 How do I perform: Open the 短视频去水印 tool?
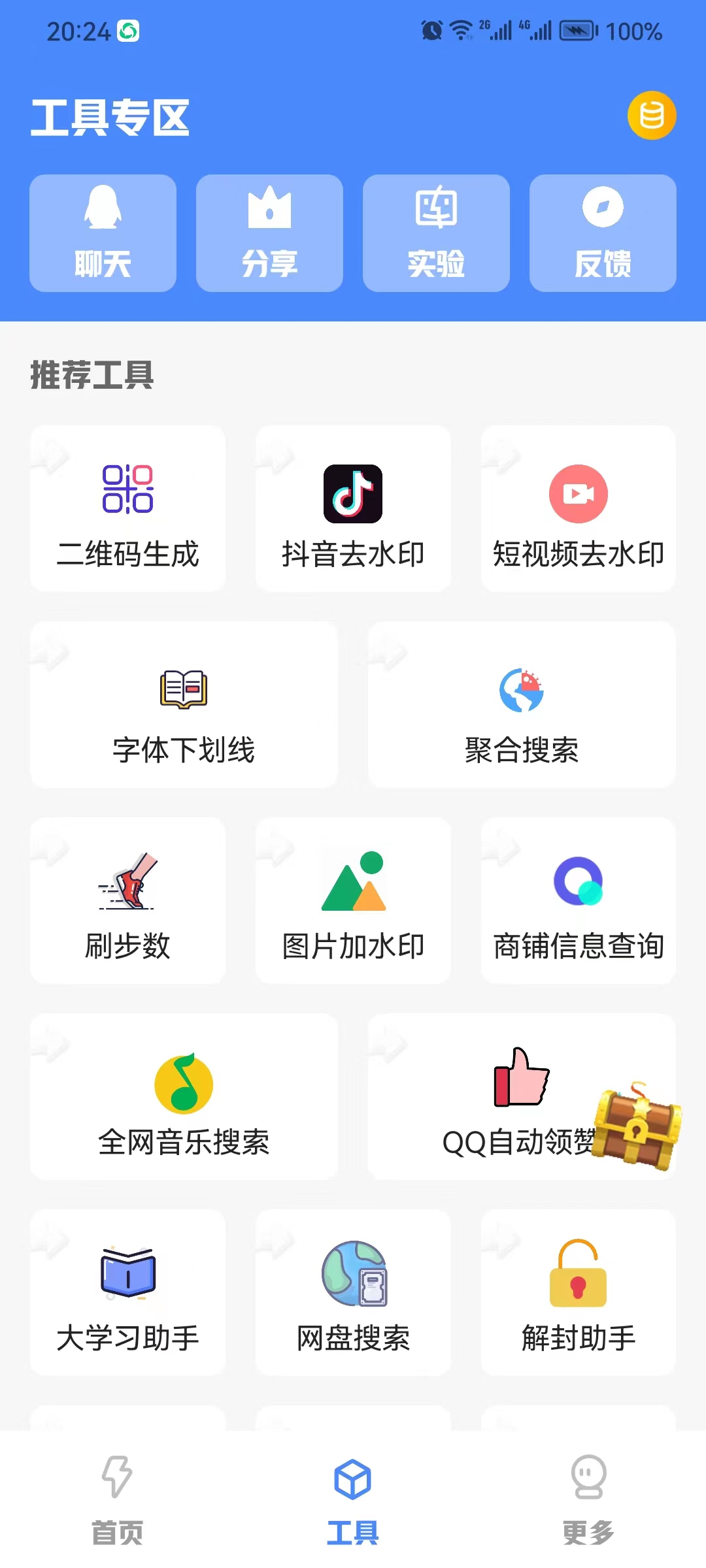tap(578, 509)
